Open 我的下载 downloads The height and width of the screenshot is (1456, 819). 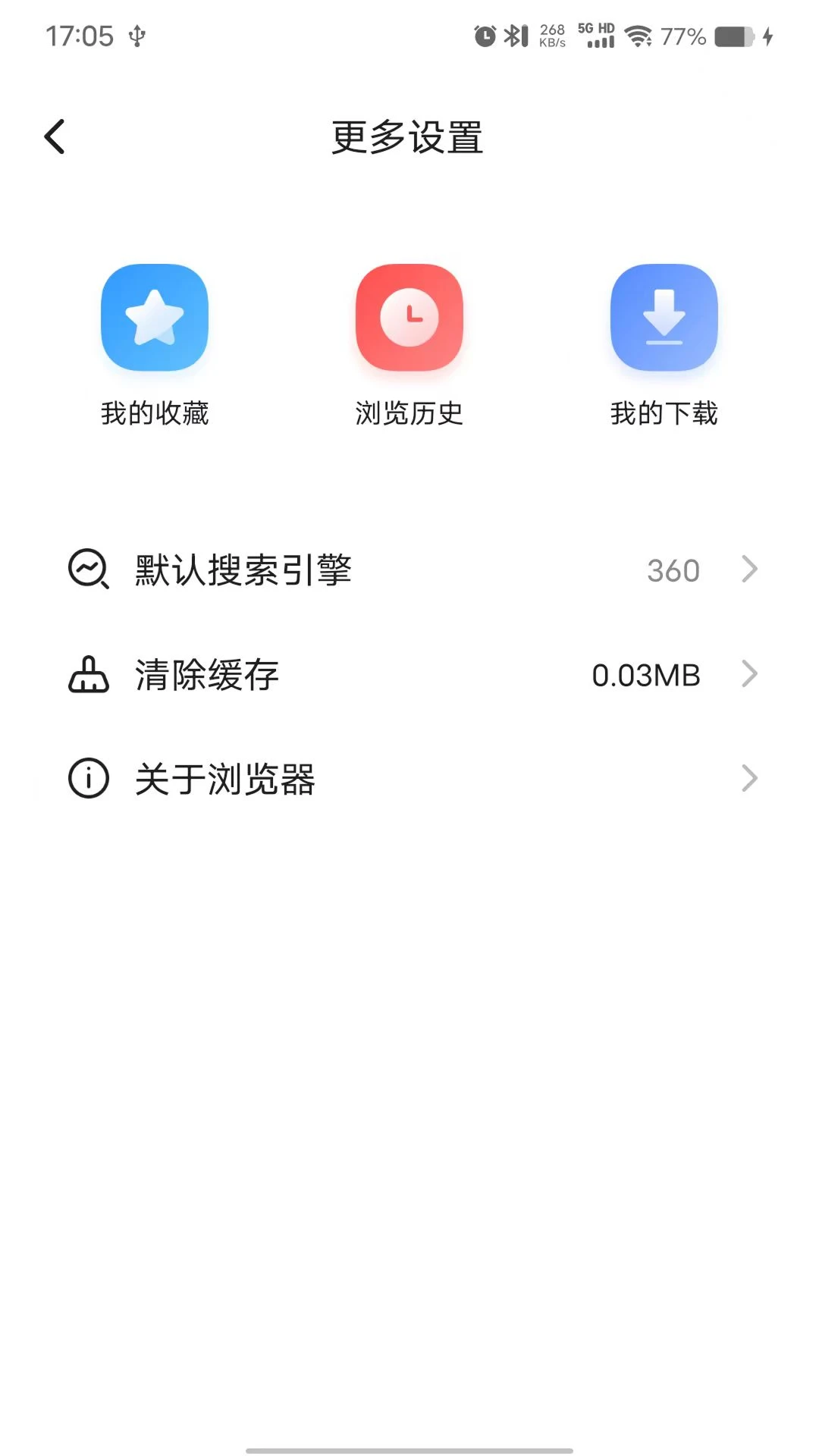point(664,318)
